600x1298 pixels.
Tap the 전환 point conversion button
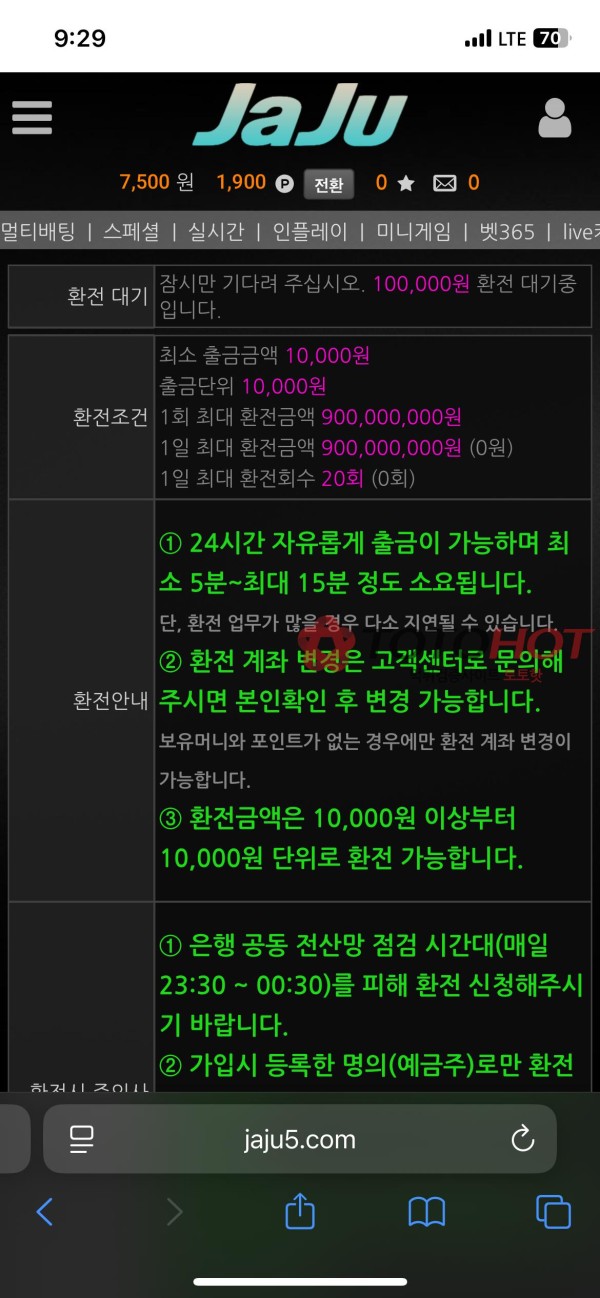click(328, 184)
